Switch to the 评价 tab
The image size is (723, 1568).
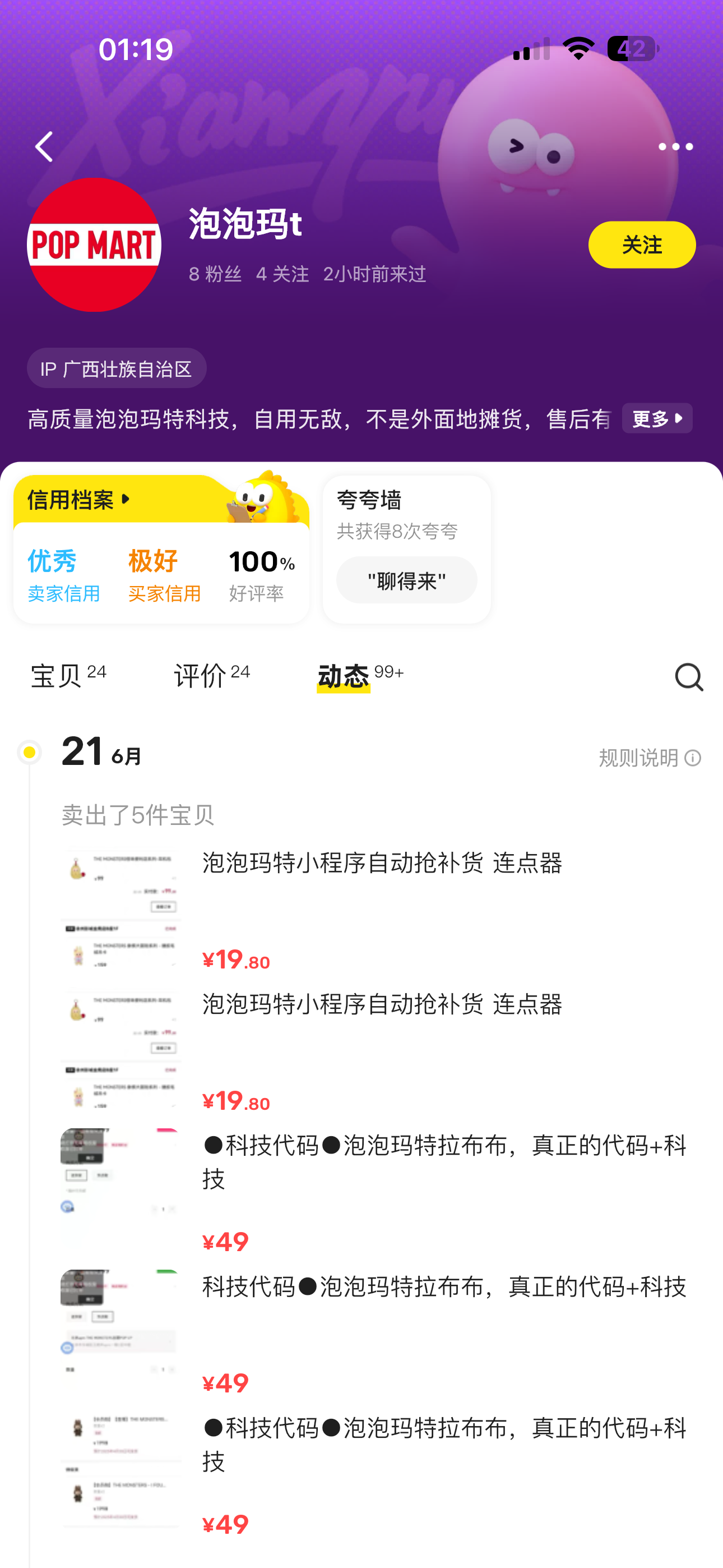click(211, 676)
